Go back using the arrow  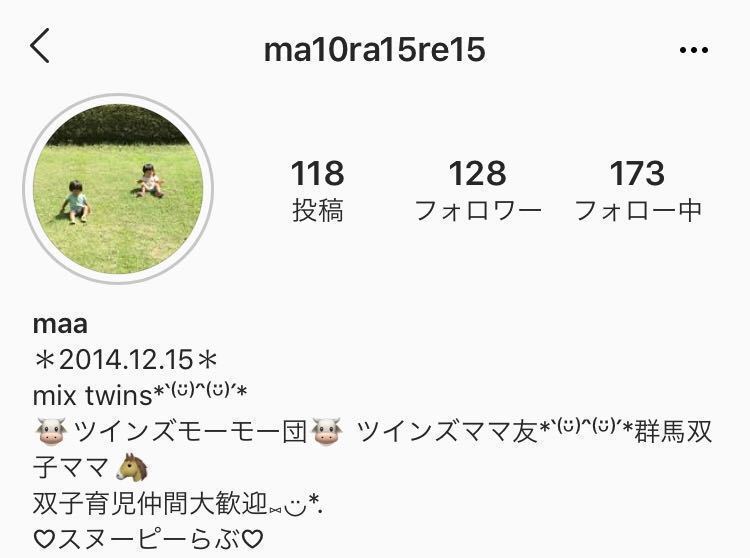(x=40, y=46)
